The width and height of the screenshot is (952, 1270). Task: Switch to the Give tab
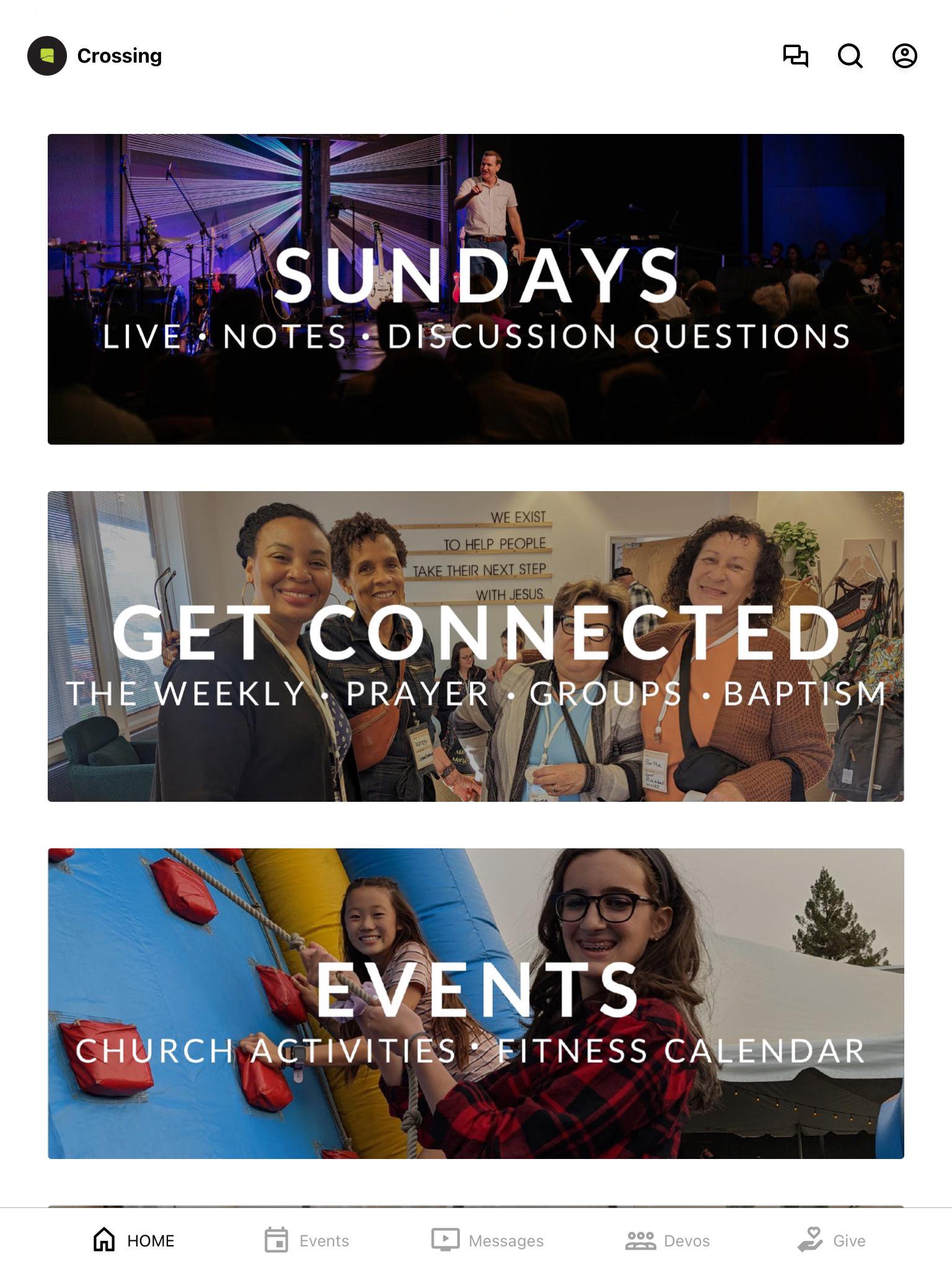(x=831, y=1240)
